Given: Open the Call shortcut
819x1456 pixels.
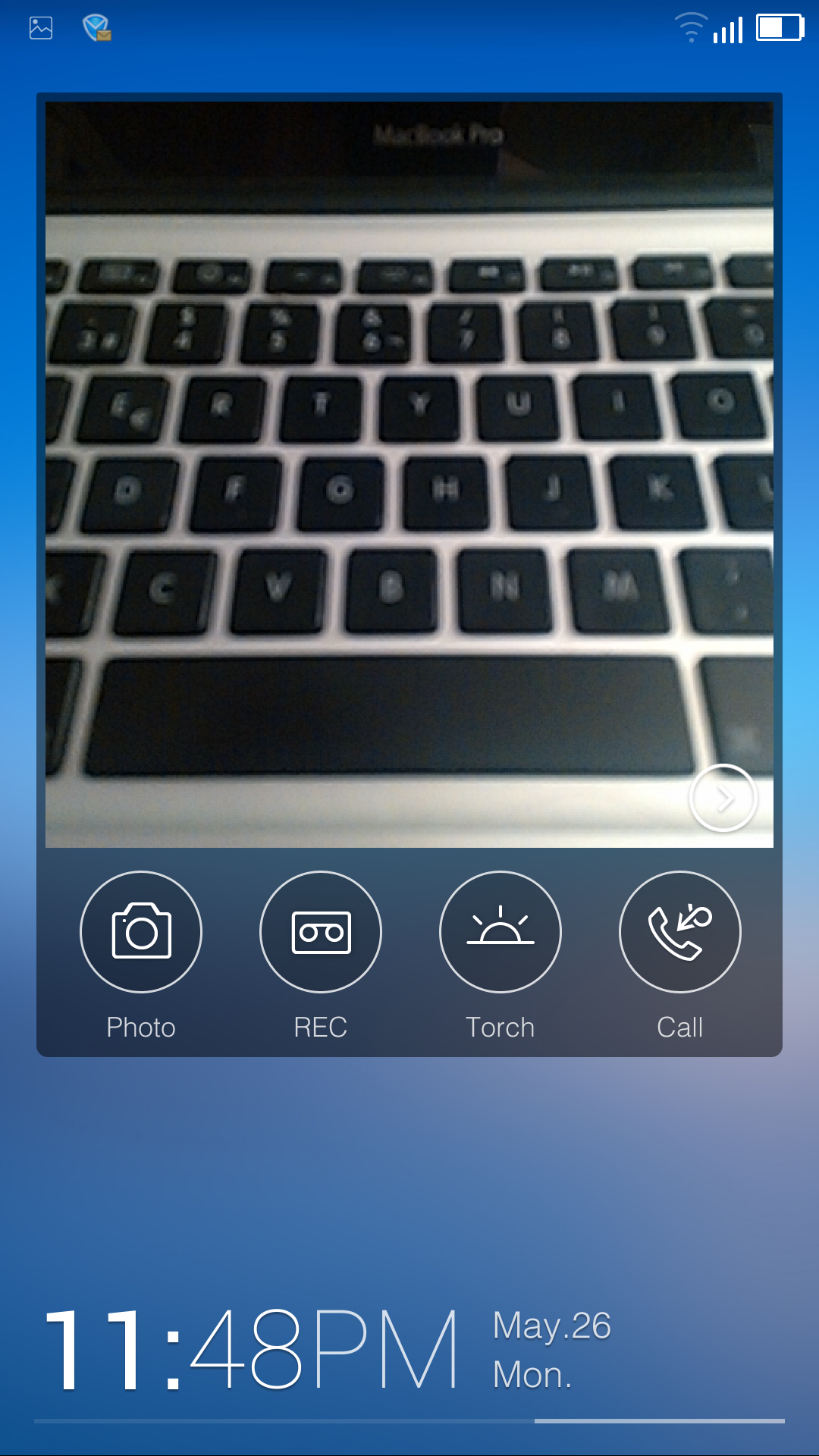Looking at the screenshot, I should pos(680,932).
